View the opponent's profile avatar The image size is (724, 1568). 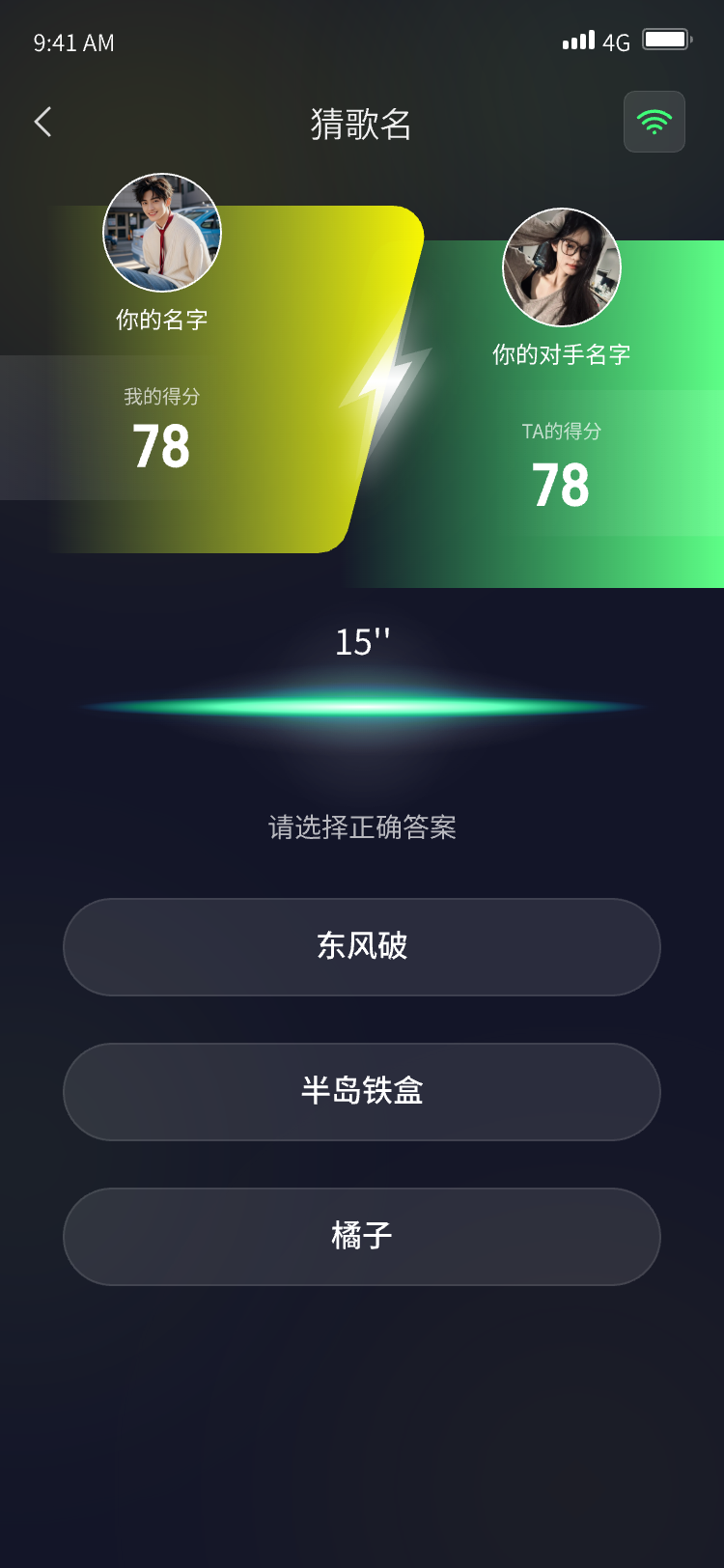coord(562,267)
